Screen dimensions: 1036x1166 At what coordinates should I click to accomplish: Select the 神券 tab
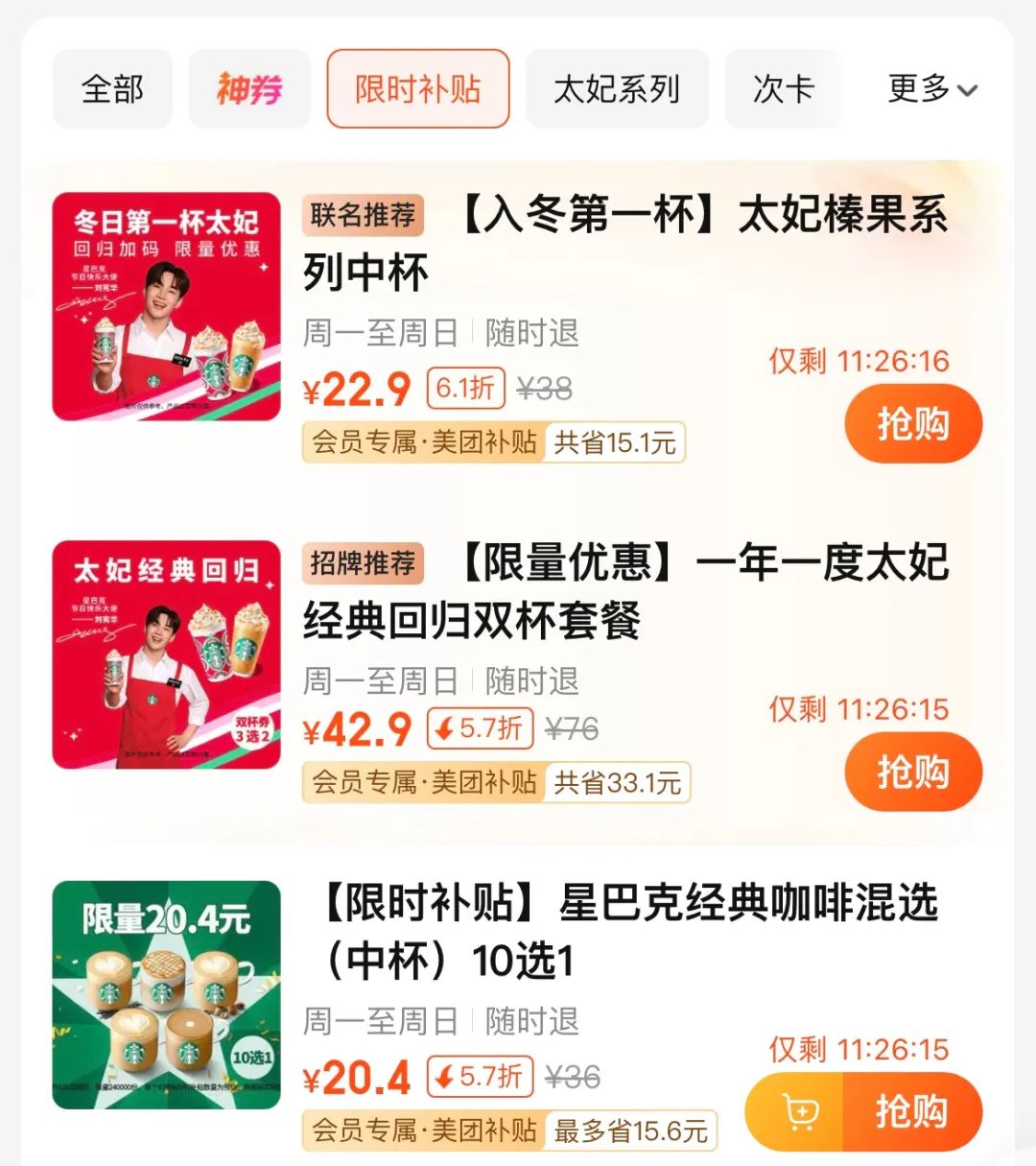[249, 89]
